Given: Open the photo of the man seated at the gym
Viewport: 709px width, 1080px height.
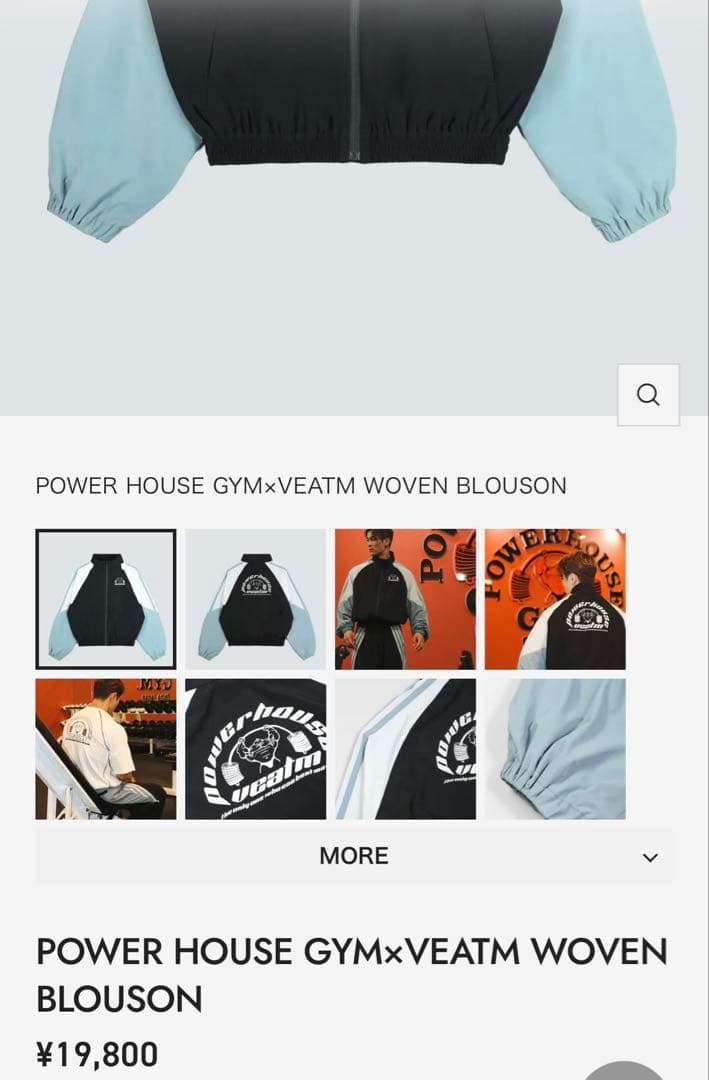Looking at the screenshot, I should coord(106,749).
